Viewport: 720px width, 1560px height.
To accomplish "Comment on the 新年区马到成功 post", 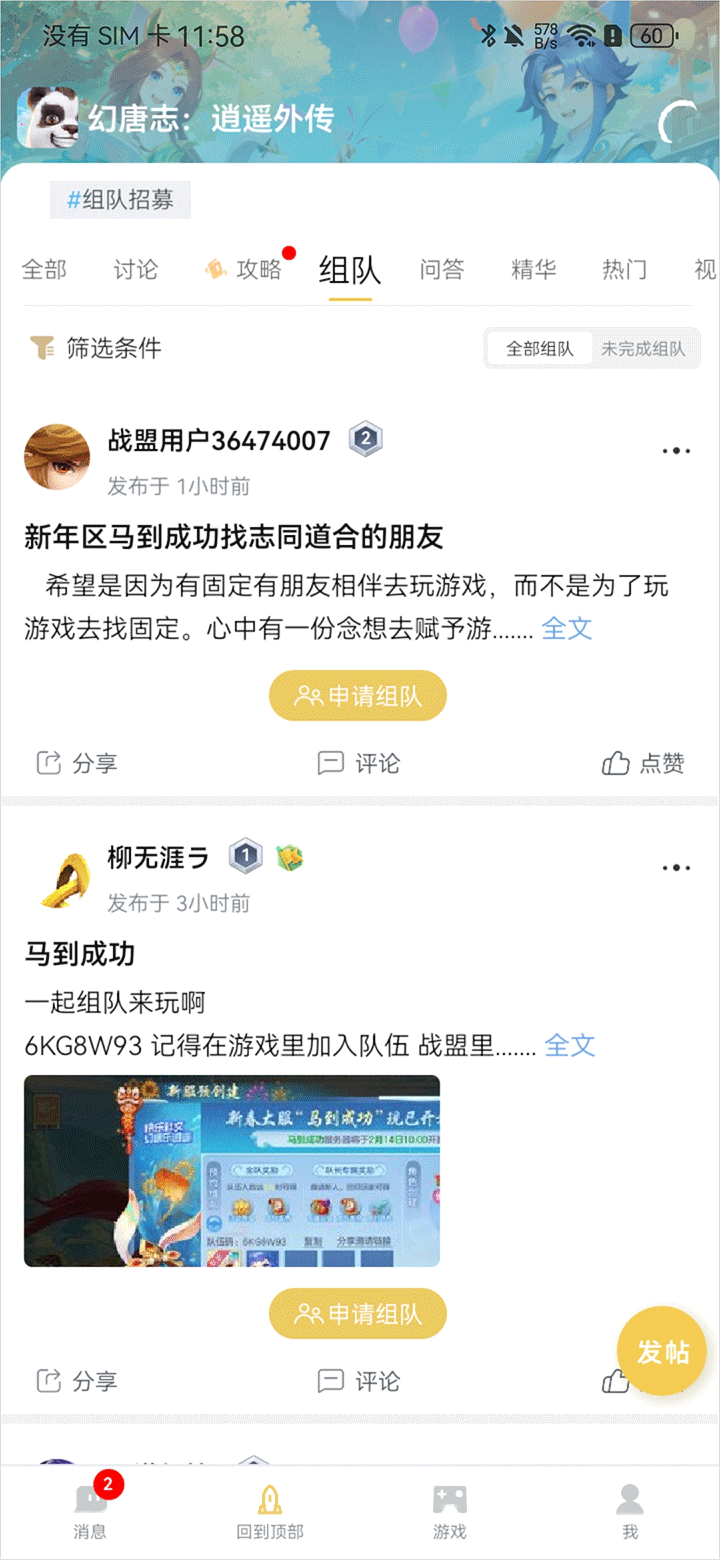I will click(359, 764).
